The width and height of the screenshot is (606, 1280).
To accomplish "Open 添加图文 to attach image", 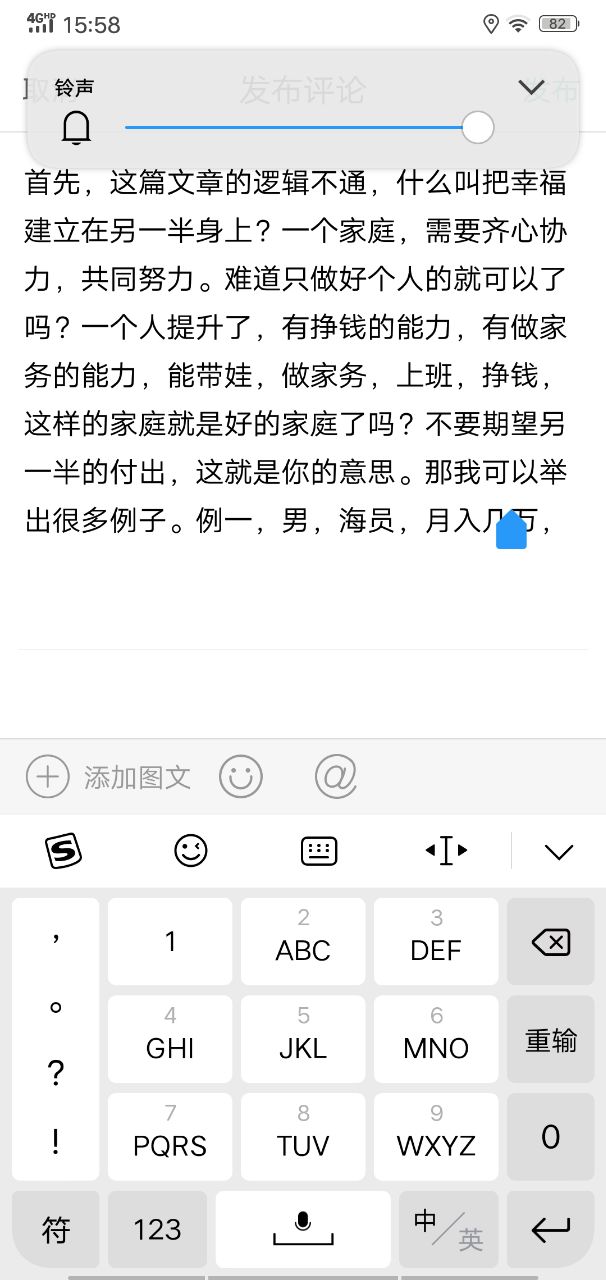I will click(x=108, y=777).
